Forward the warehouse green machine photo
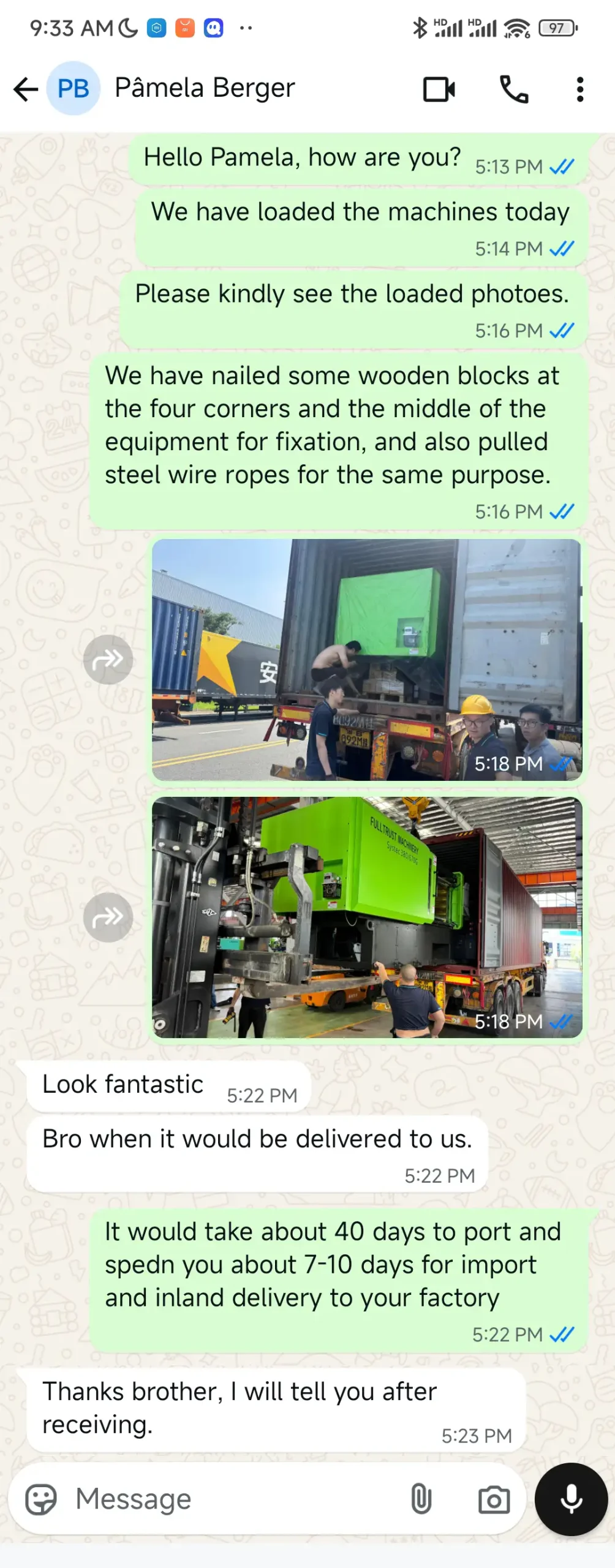The height and width of the screenshot is (1568, 615). pyautogui.click(x=108, y=917)
